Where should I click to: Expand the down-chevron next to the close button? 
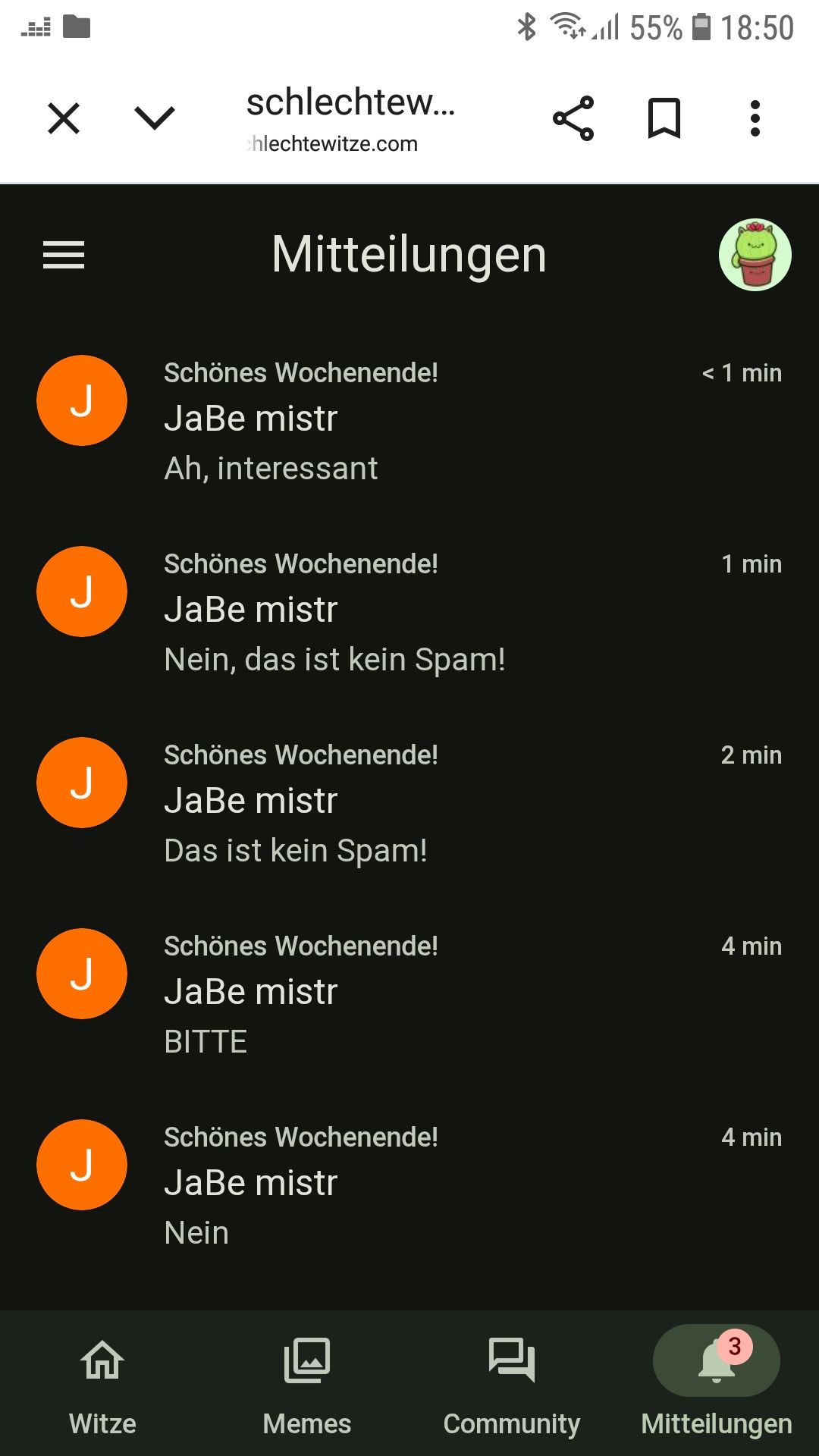pos(155,119)
